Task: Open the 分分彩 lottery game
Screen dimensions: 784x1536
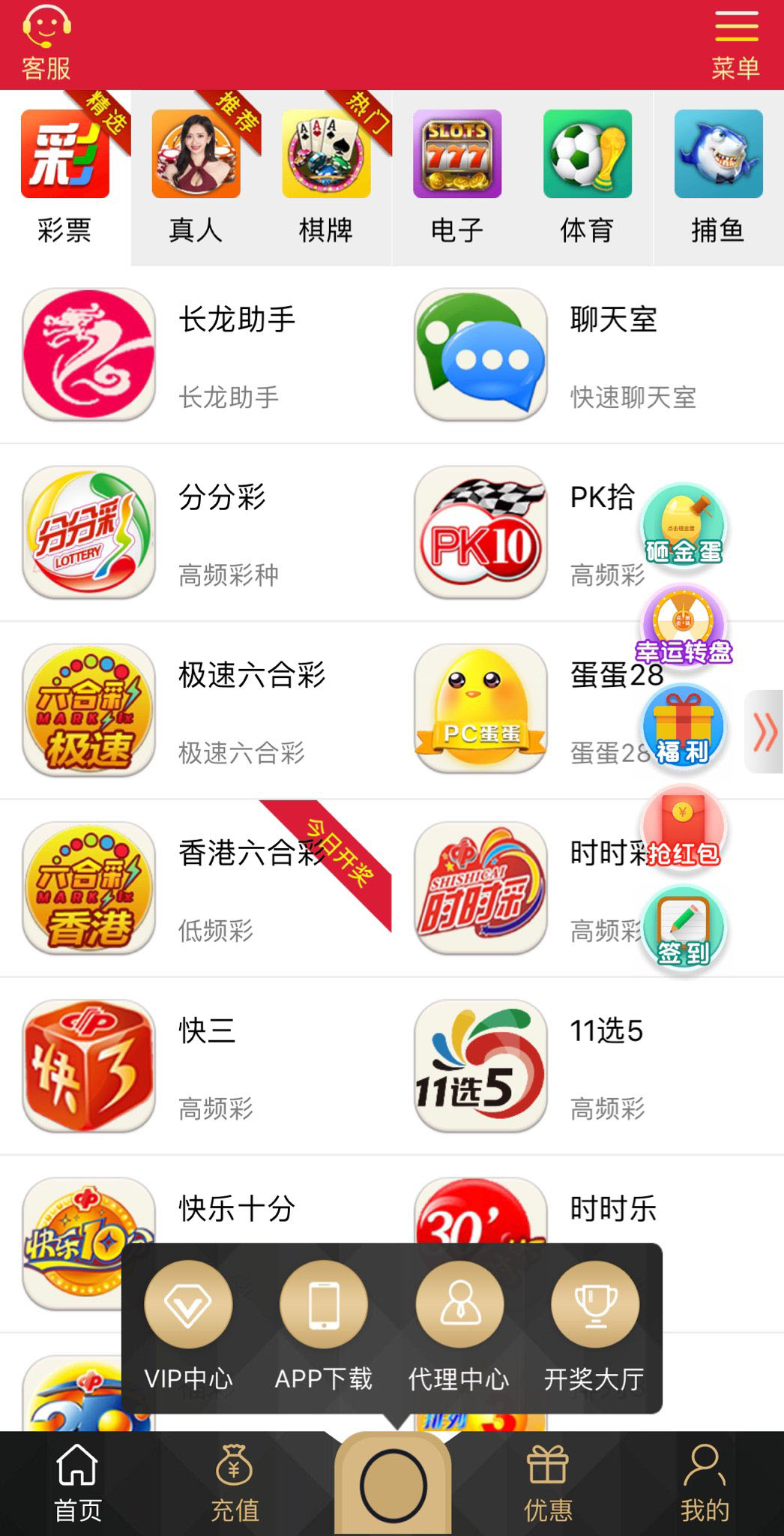Action: pos(89,532)
